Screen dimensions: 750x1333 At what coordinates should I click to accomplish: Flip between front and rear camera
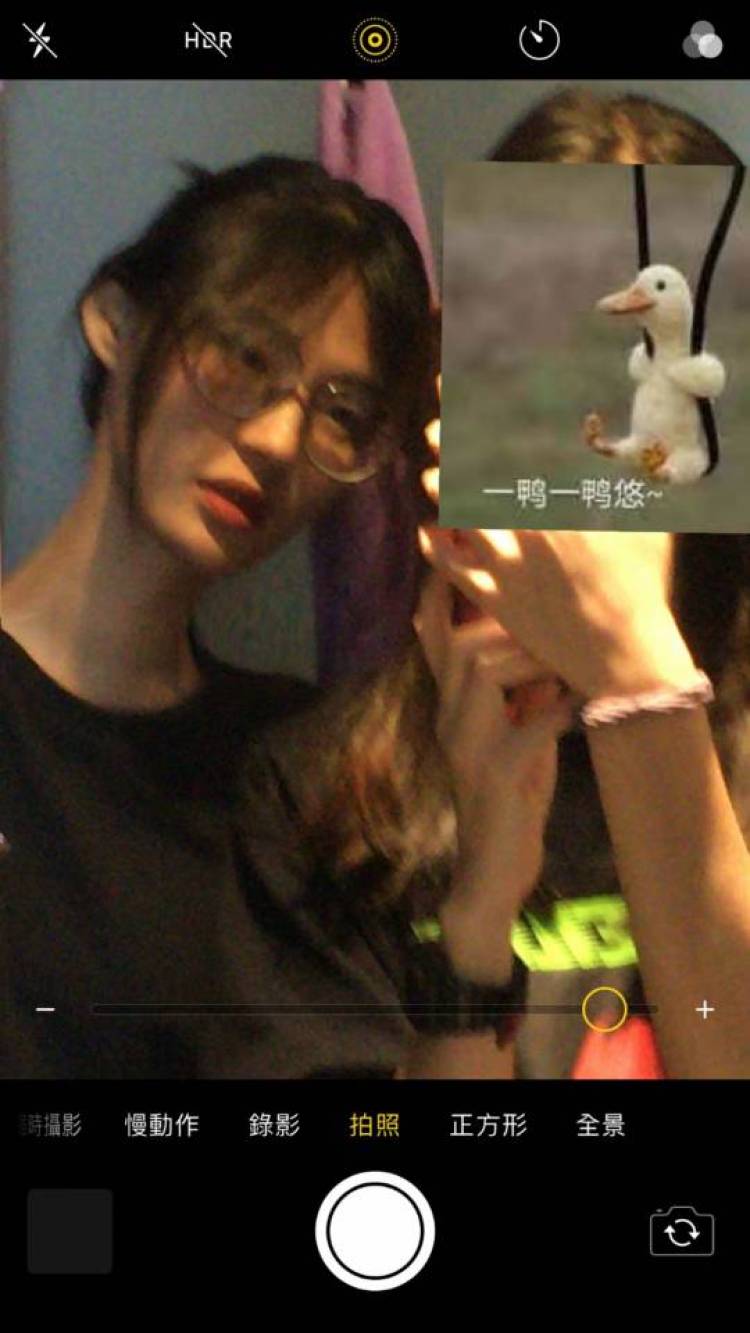682,1232
